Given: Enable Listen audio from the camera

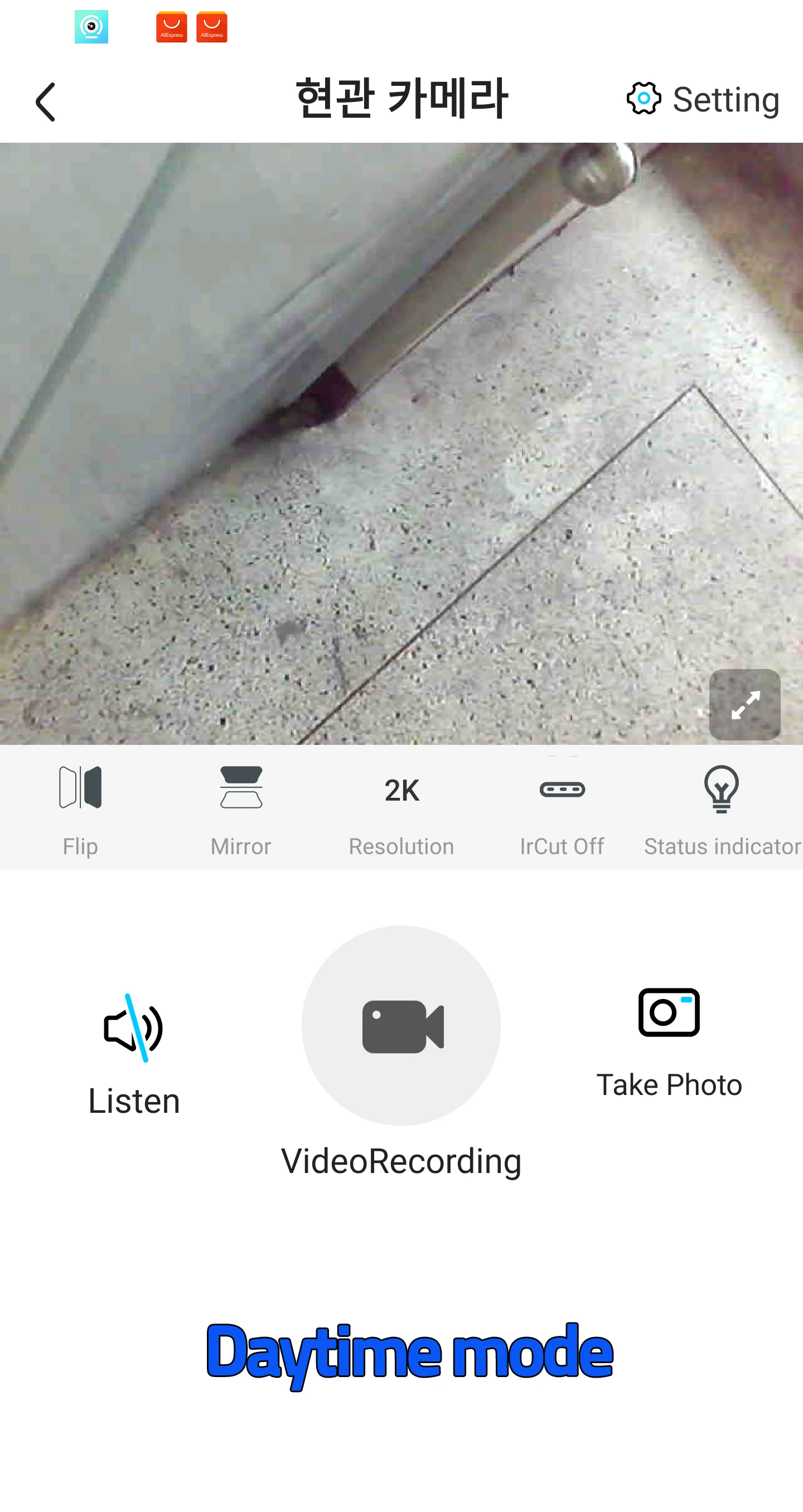Looking at the screenshot, I should pyautogui.click(x=134, y=1054).
